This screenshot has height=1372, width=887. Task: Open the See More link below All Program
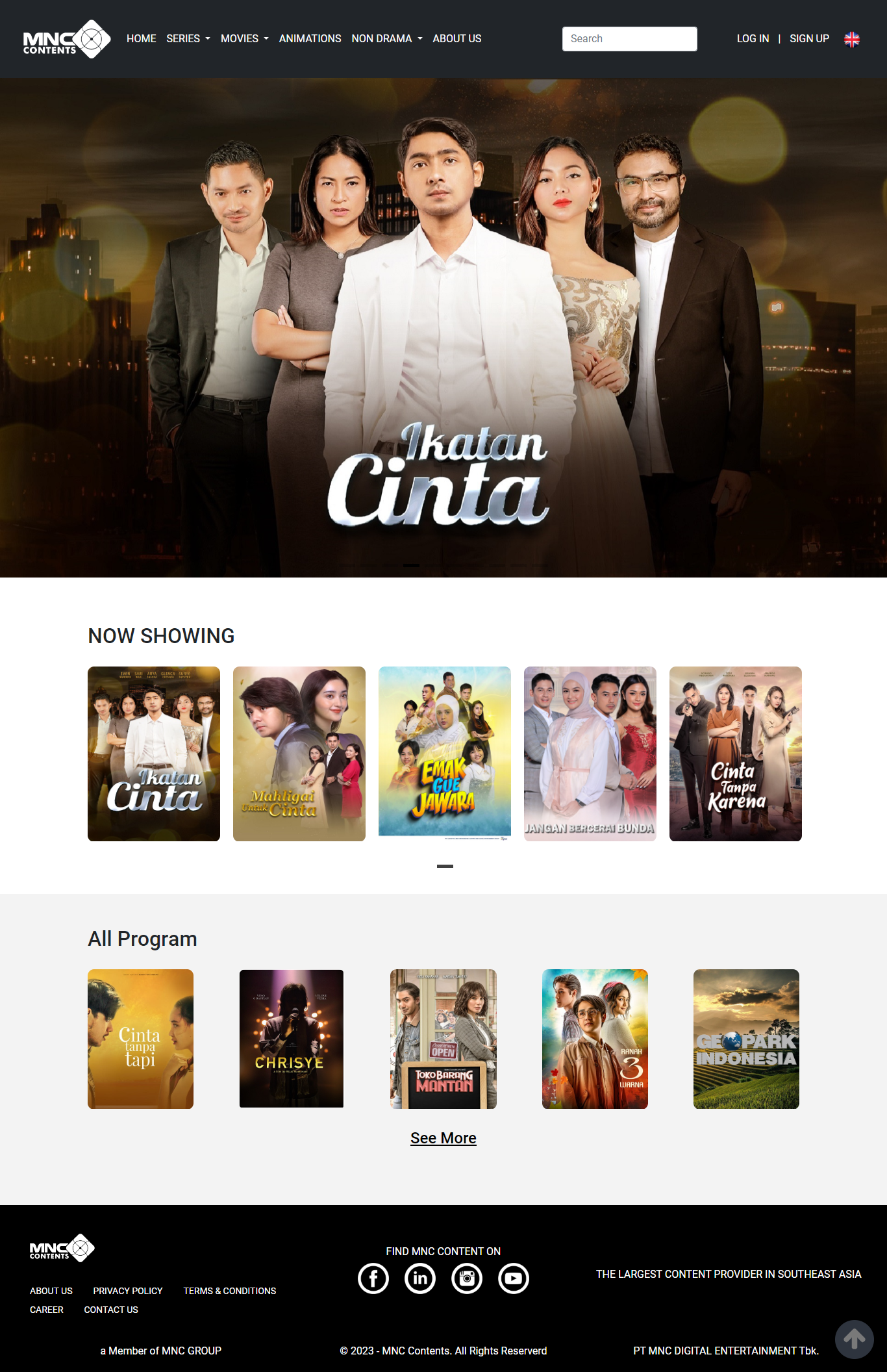coord(443,1138)
